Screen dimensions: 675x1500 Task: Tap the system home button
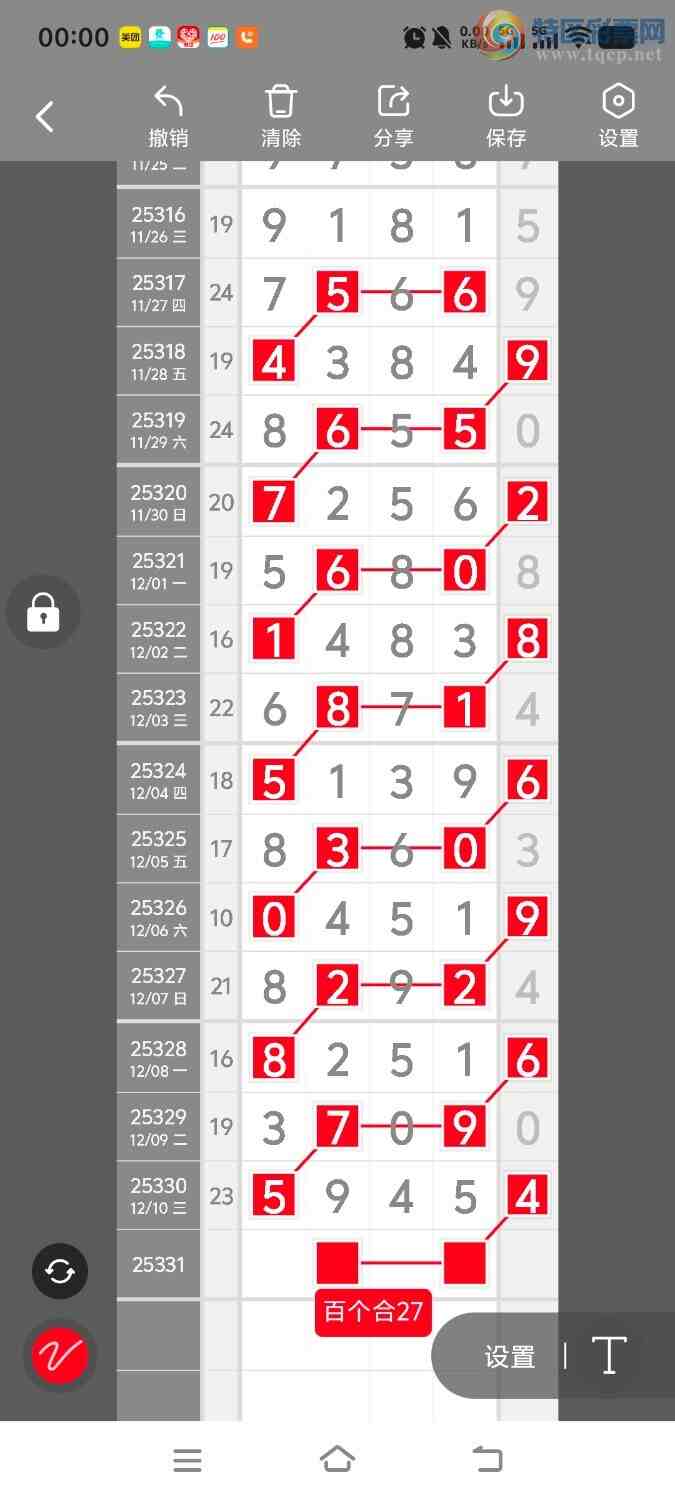337,1460
